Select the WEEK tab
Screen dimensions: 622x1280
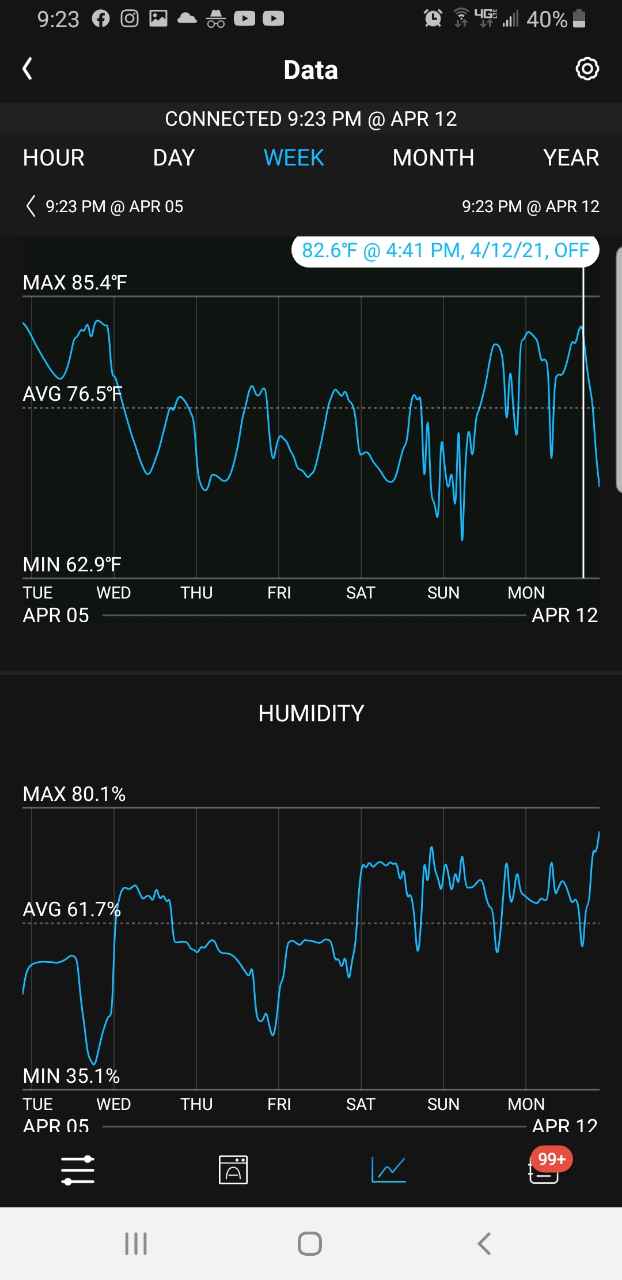pyautogui.click(x=294, y=157)
